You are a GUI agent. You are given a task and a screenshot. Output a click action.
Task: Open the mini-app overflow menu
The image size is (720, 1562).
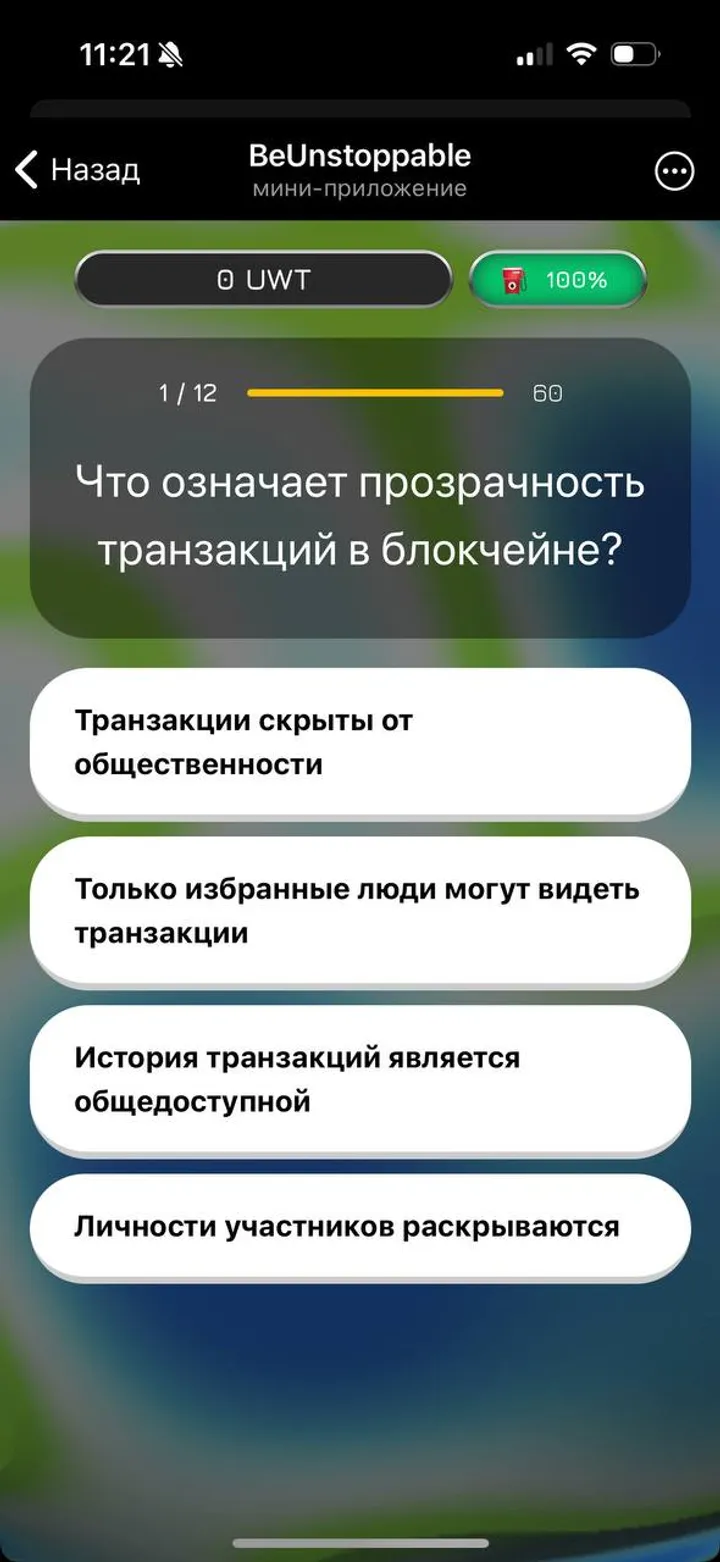(x=673, y=172)
